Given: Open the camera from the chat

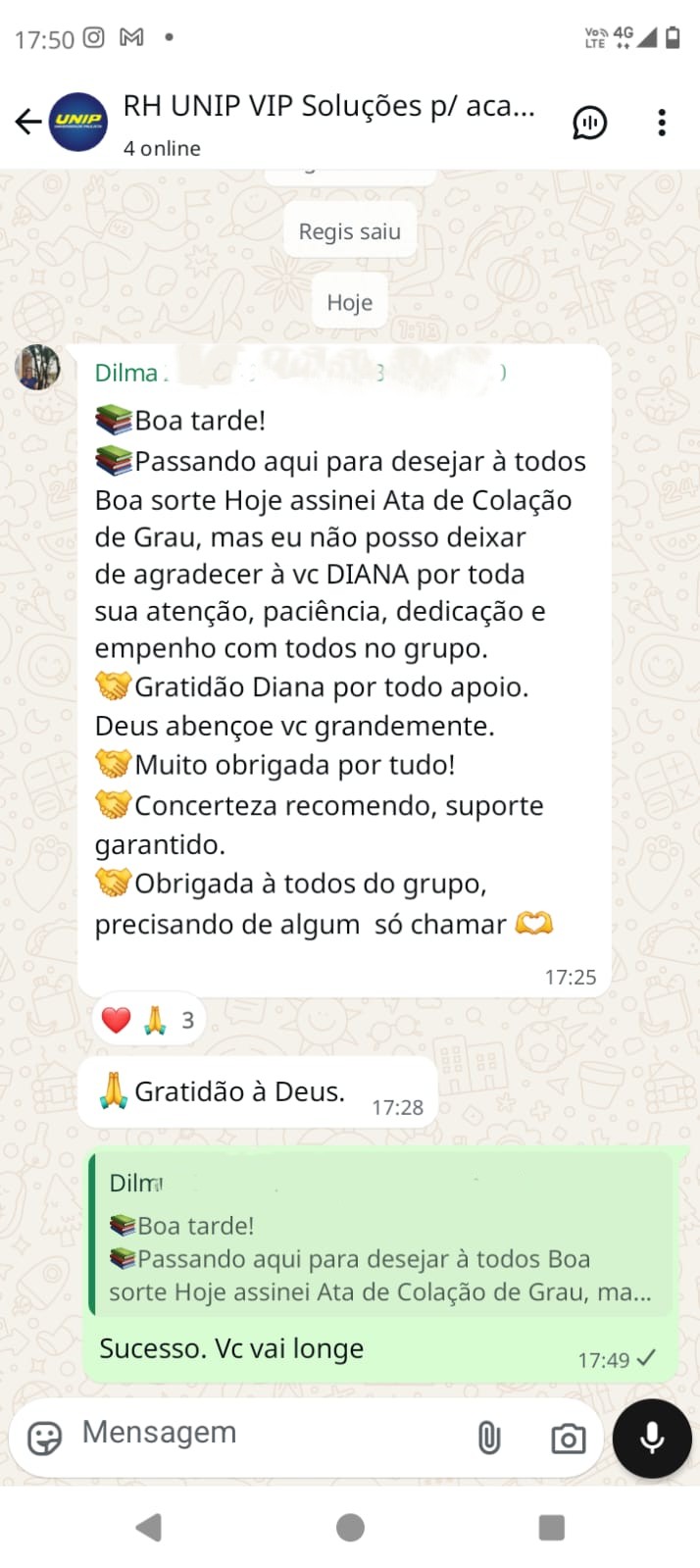Looking at the screenshot, I should click(568, 1439).
